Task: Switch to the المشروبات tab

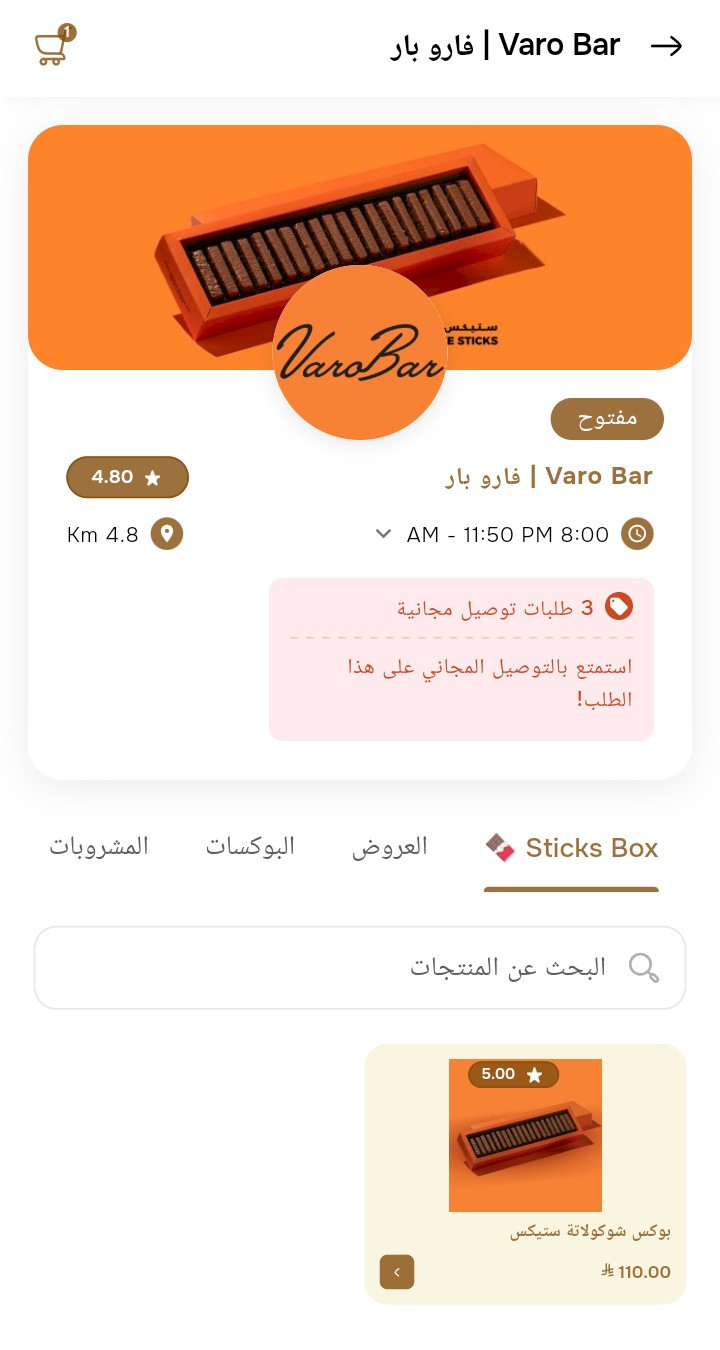Action: pos(99,847)
